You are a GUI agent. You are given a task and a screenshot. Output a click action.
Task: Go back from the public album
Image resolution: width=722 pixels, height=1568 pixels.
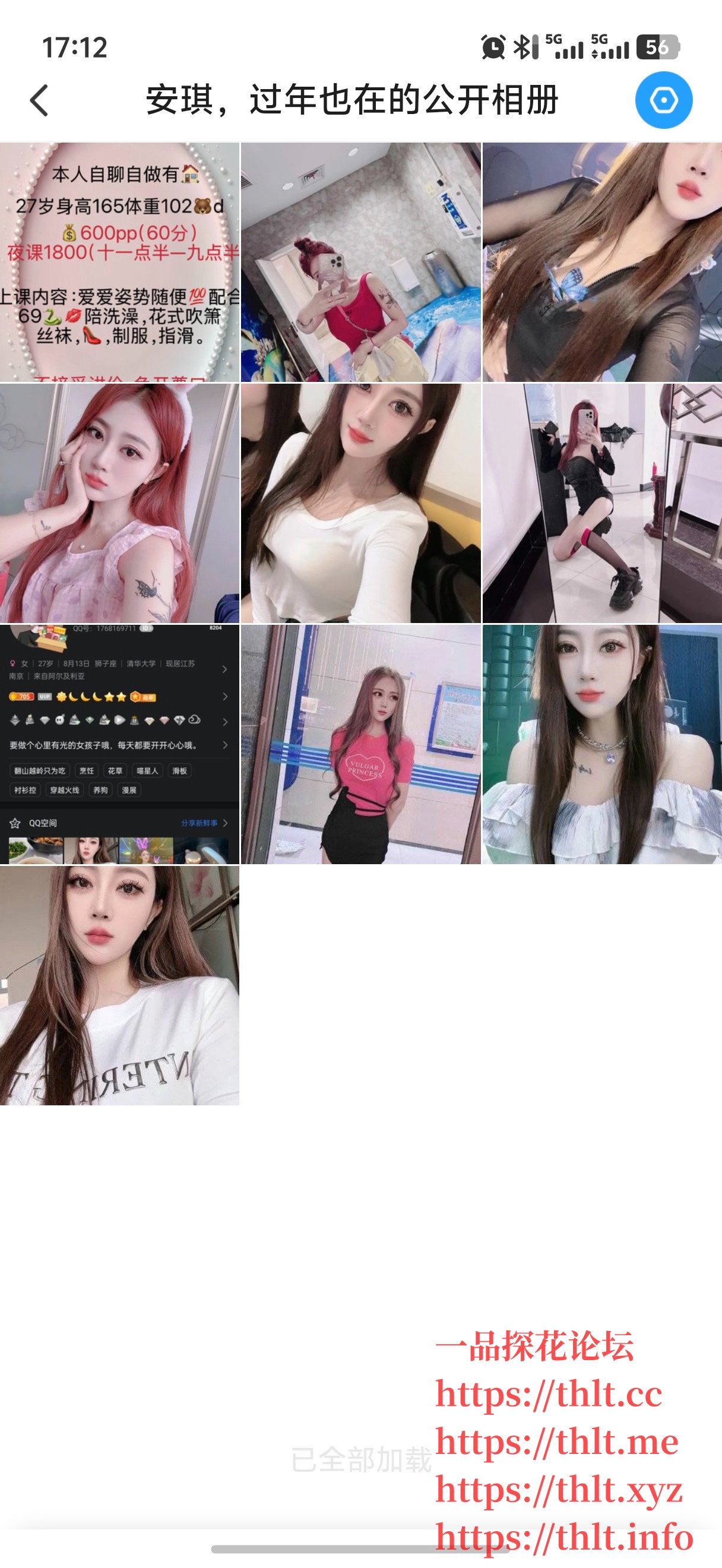[40, 100]
